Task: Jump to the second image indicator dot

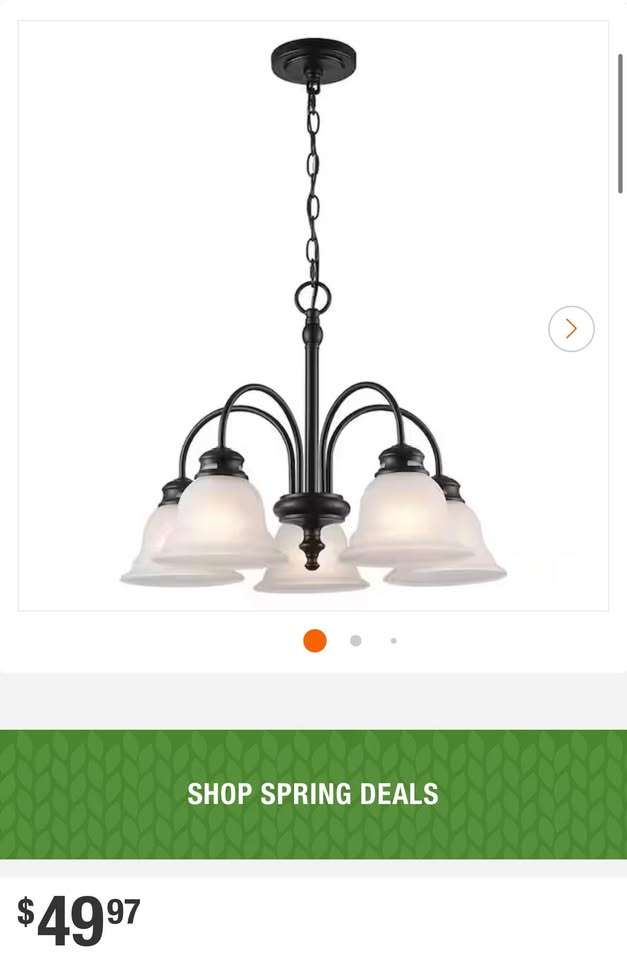Action: [x=355, y=641]
